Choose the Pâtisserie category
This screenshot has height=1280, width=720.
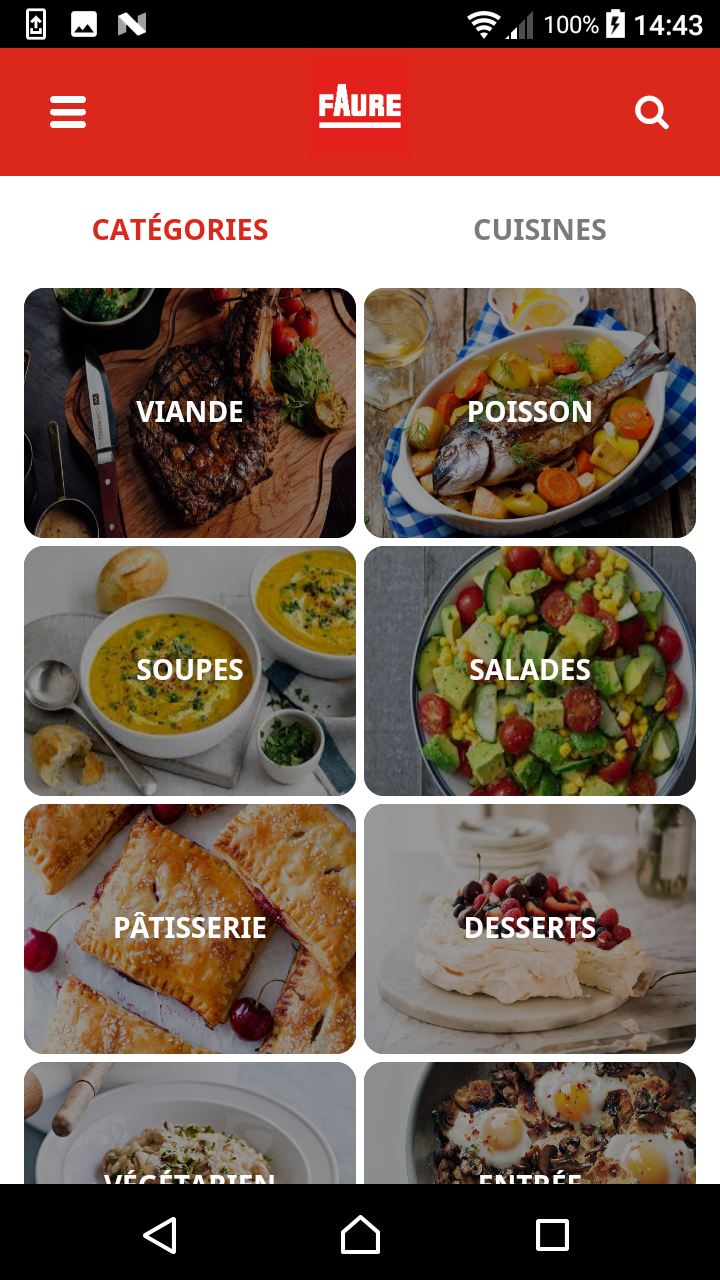190,929
